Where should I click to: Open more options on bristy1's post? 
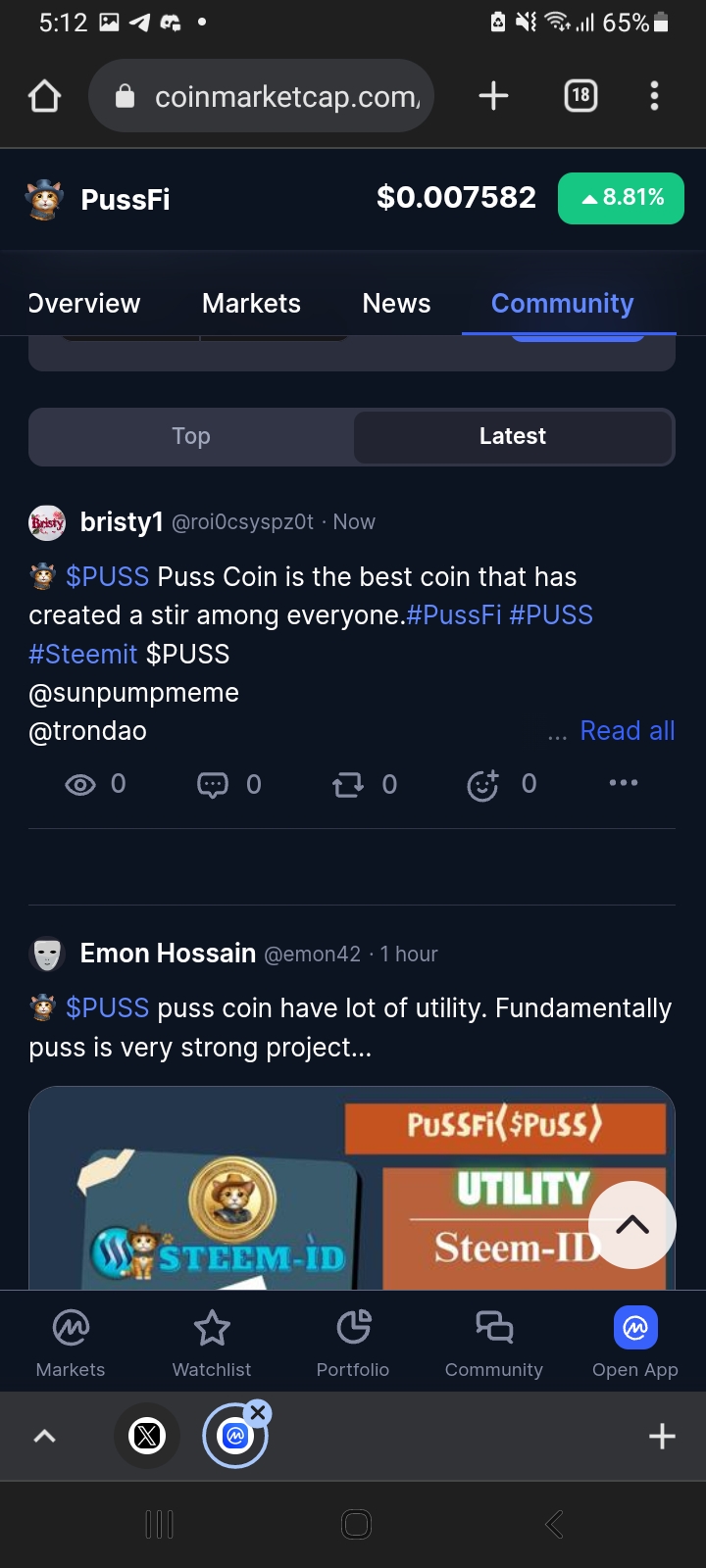pos(624,783)
